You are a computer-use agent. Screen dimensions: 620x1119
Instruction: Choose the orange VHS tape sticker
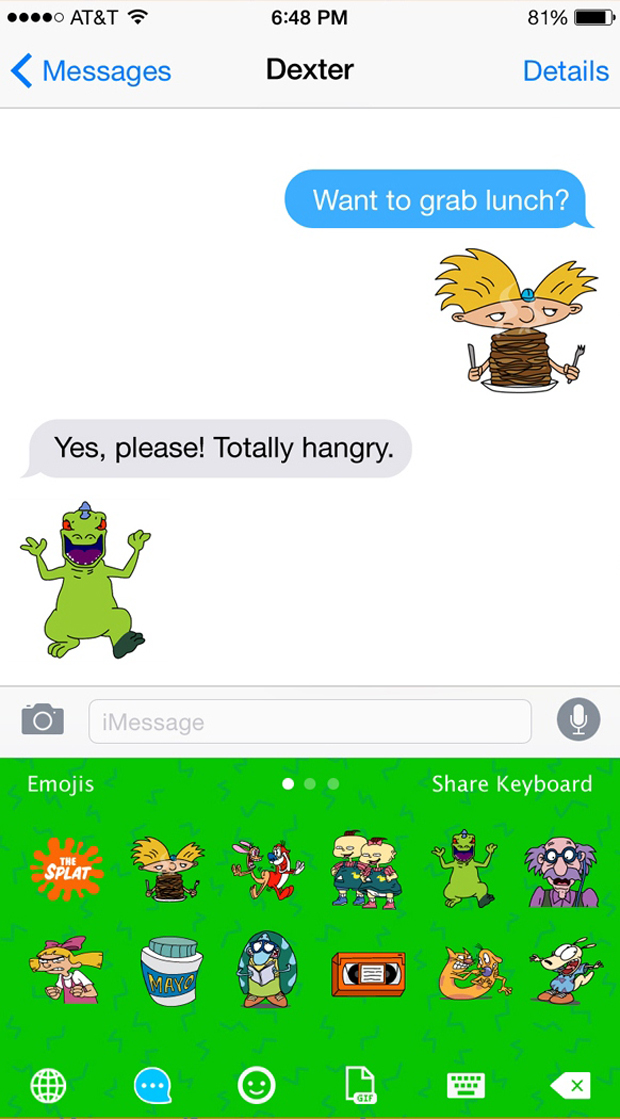pos(368,974)
